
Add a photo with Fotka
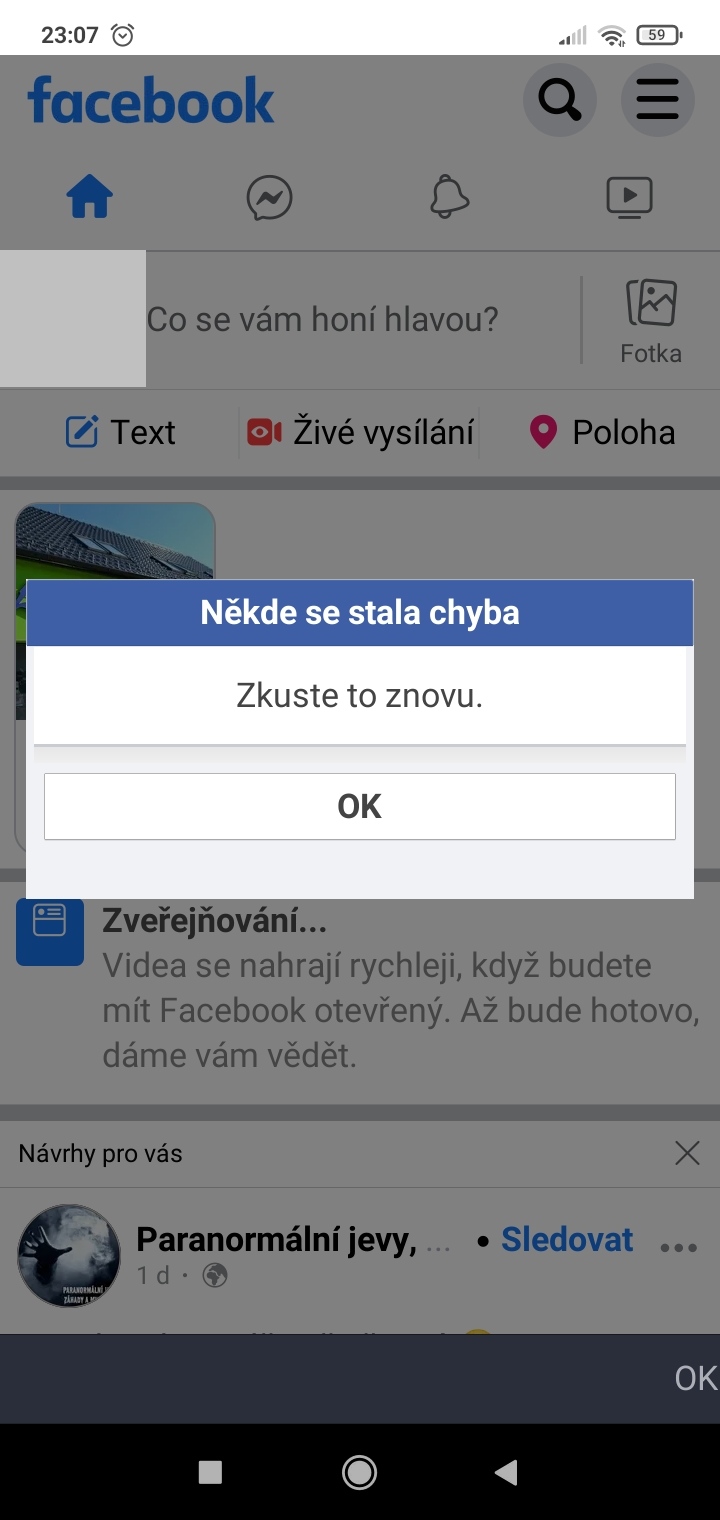651,320
